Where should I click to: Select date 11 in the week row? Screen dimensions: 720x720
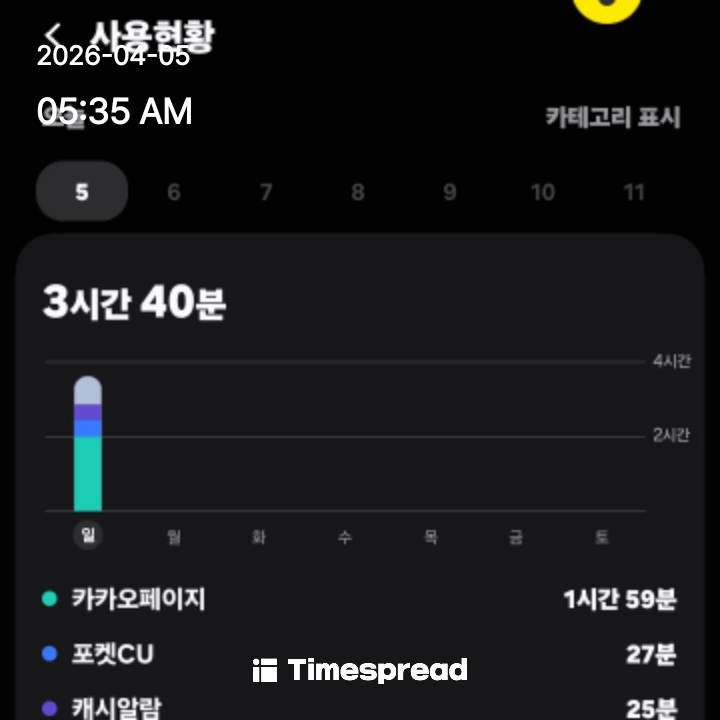click(634, 191)
